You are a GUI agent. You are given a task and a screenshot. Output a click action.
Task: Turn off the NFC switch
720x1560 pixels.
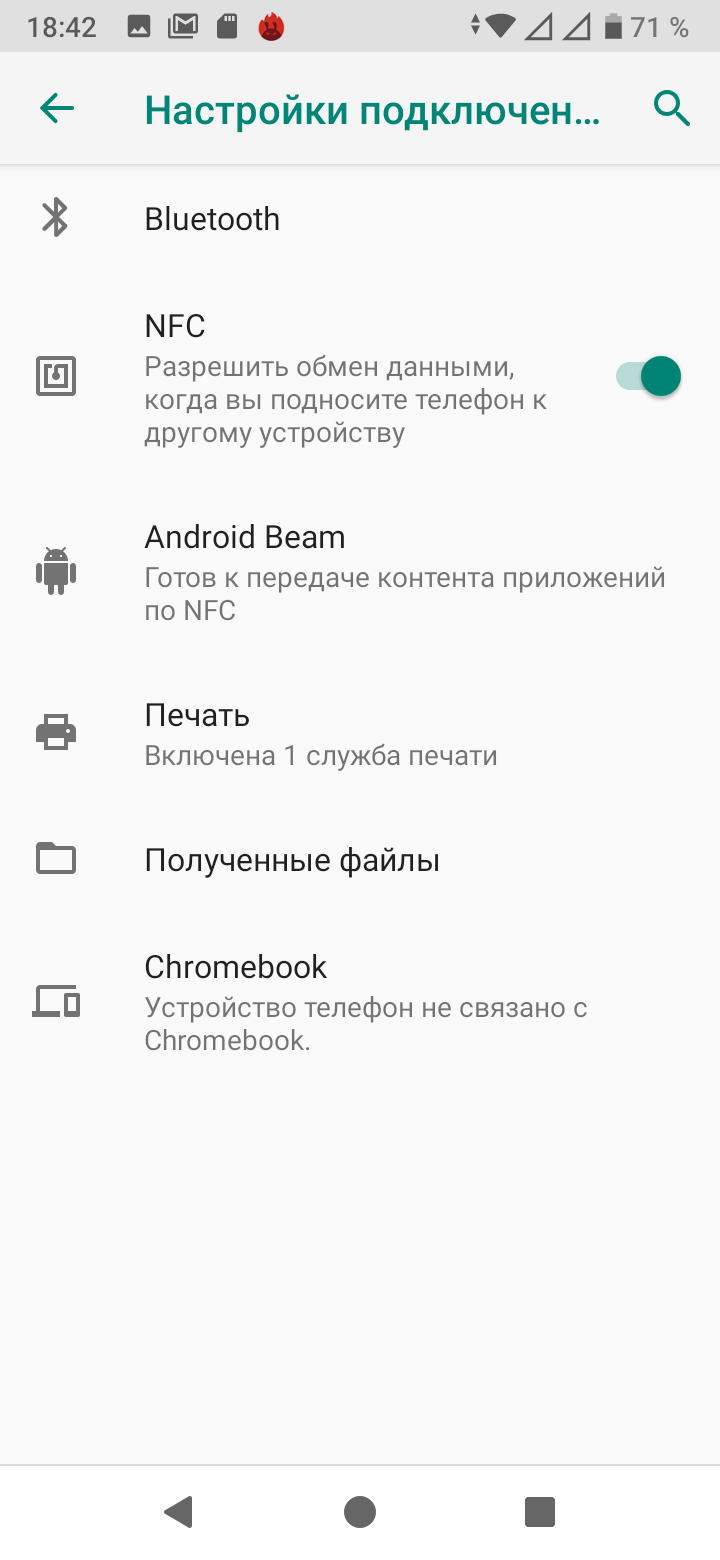(x=648, y=377)
